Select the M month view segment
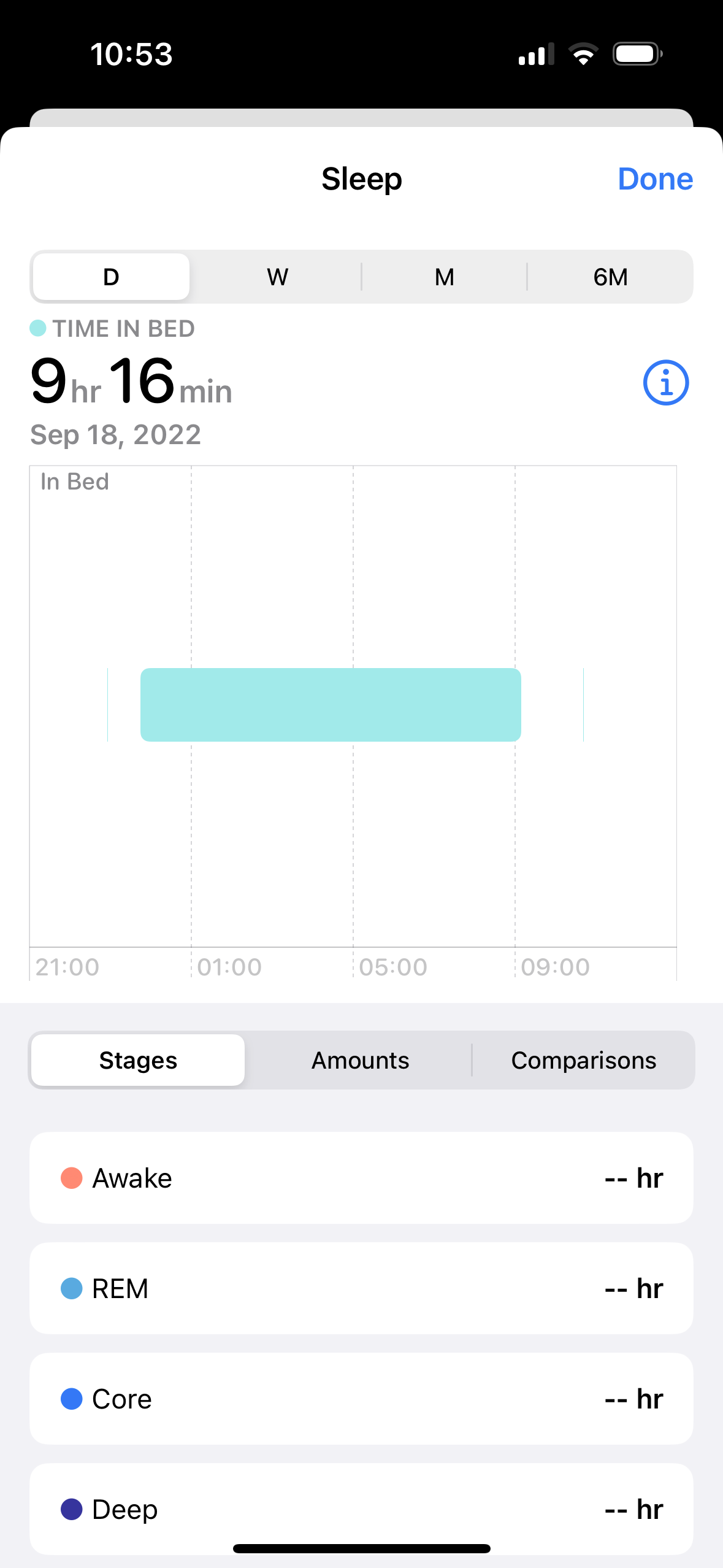This screenshot has width=723, height=1568. click(444, 277)
